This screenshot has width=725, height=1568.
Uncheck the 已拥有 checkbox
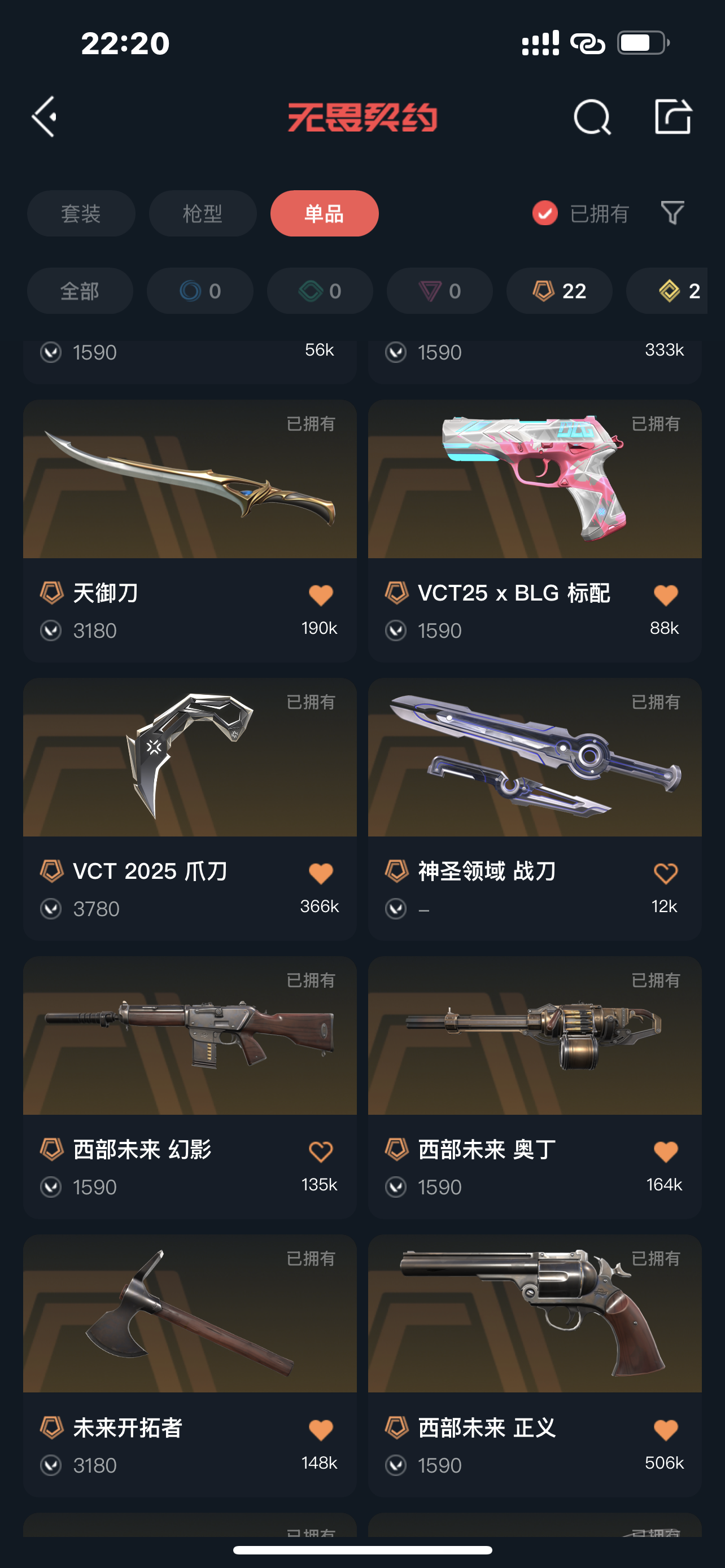point(545,213)
